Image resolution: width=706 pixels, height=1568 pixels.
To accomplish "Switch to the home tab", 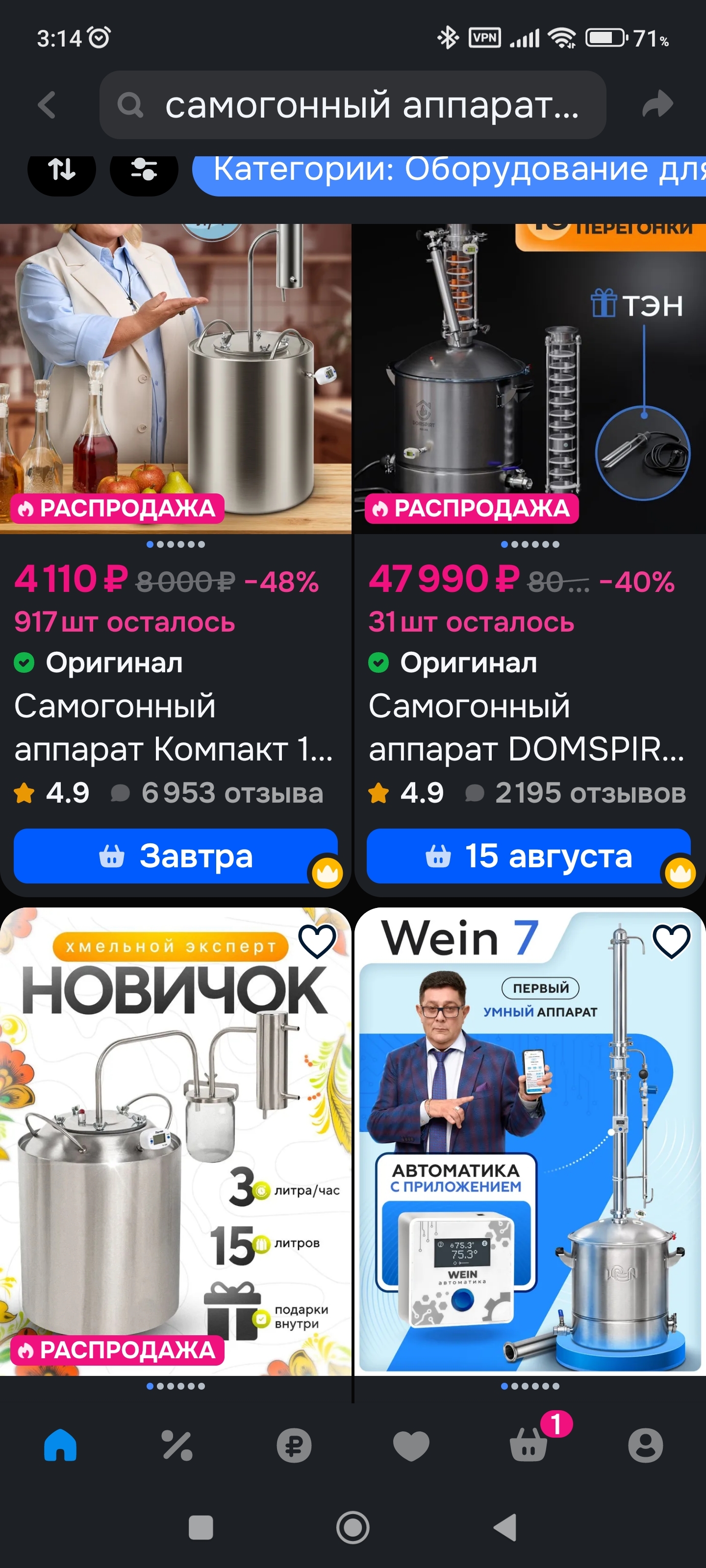I will (60, 1445).
